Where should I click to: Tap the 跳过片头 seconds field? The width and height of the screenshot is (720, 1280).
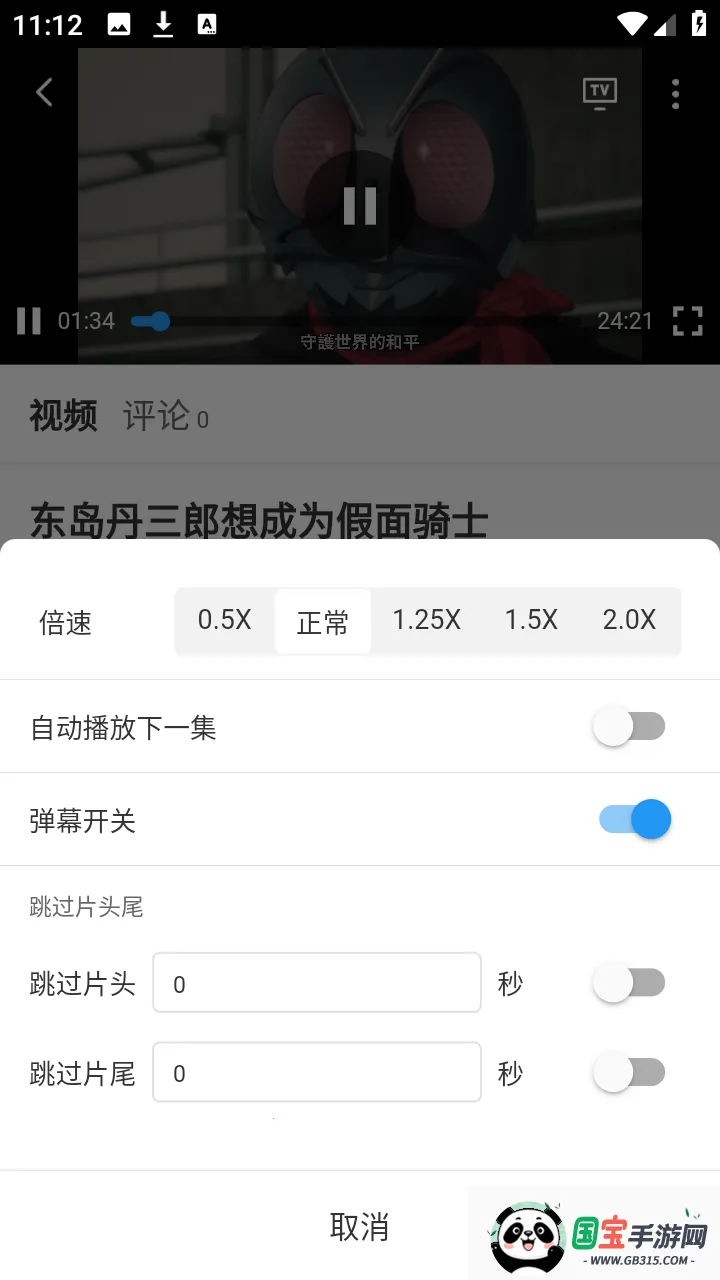click(x=317, y=983)
